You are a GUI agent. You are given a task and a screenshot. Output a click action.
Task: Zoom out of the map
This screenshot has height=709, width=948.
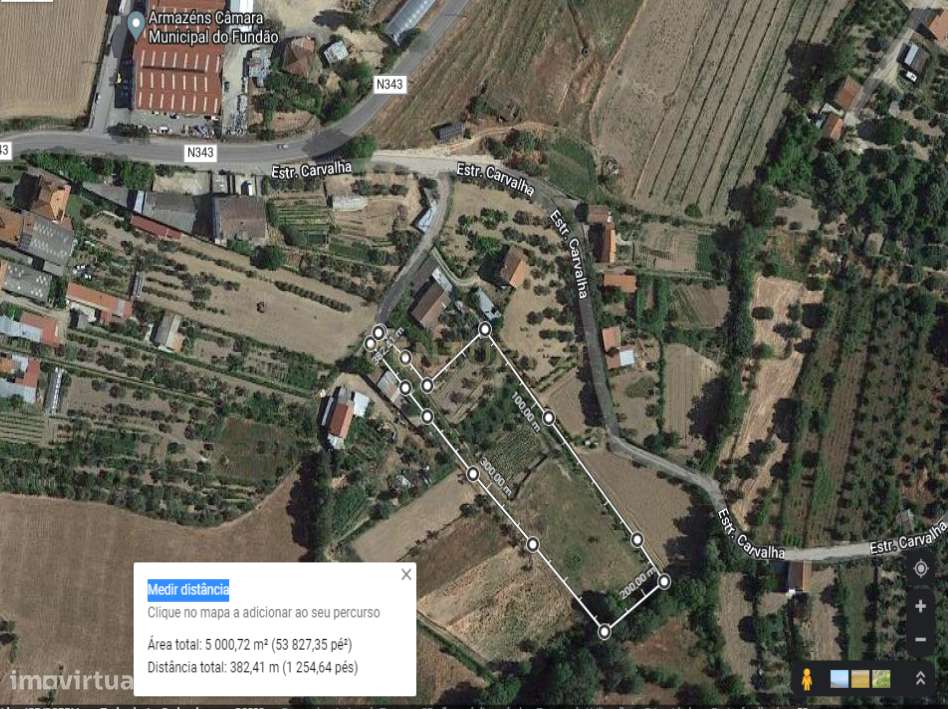[921, 639]
